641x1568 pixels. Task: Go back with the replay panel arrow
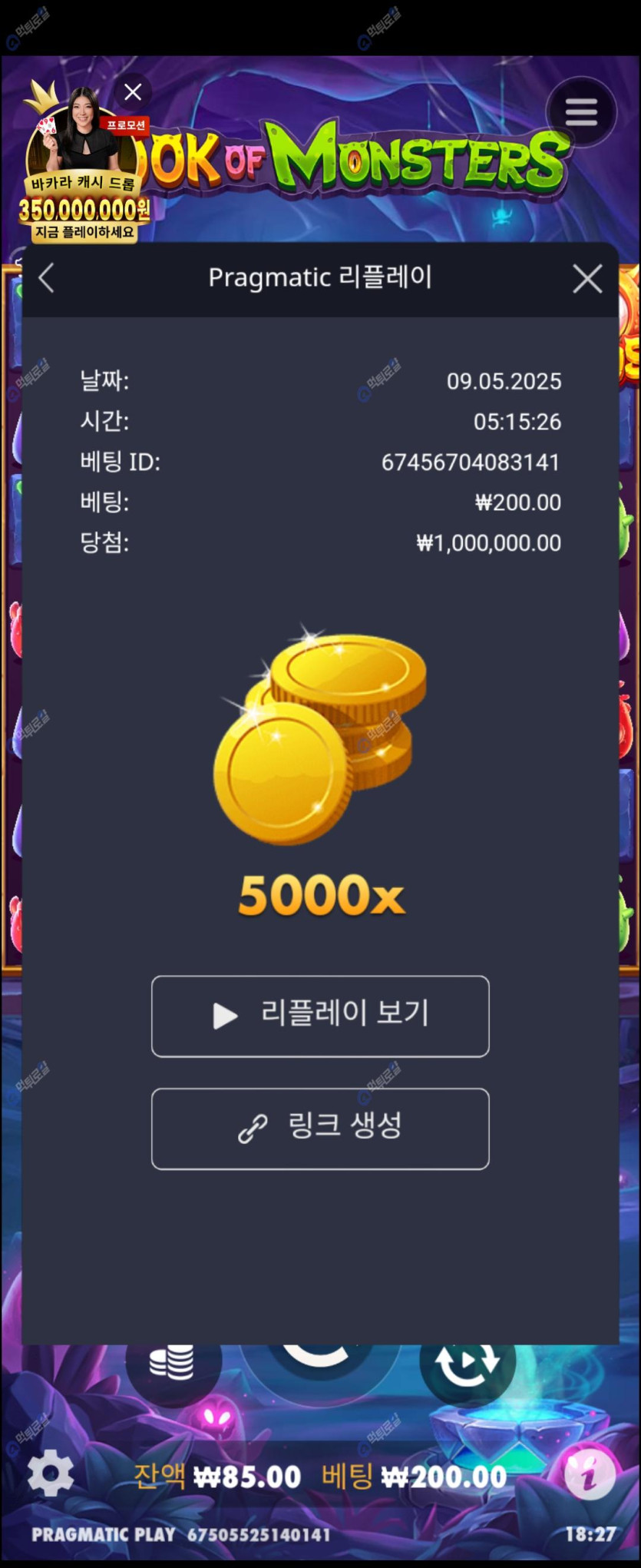pyautogui.click(x=47, y=278)
